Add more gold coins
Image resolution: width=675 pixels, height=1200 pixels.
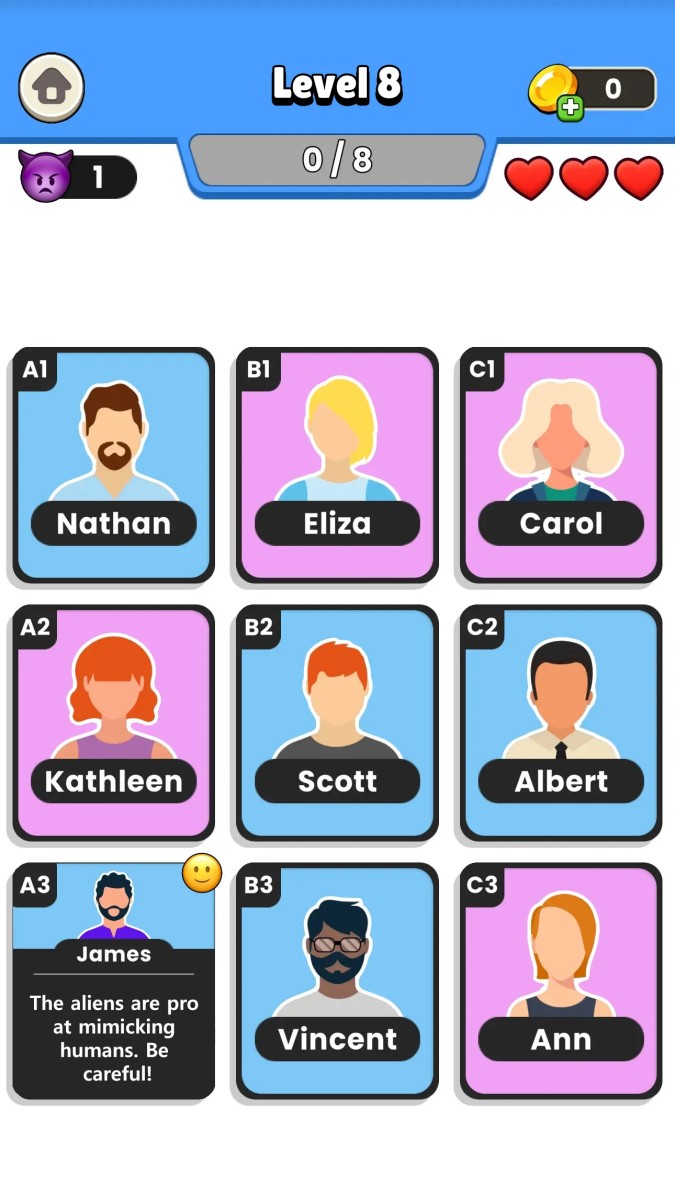[570, 108]
